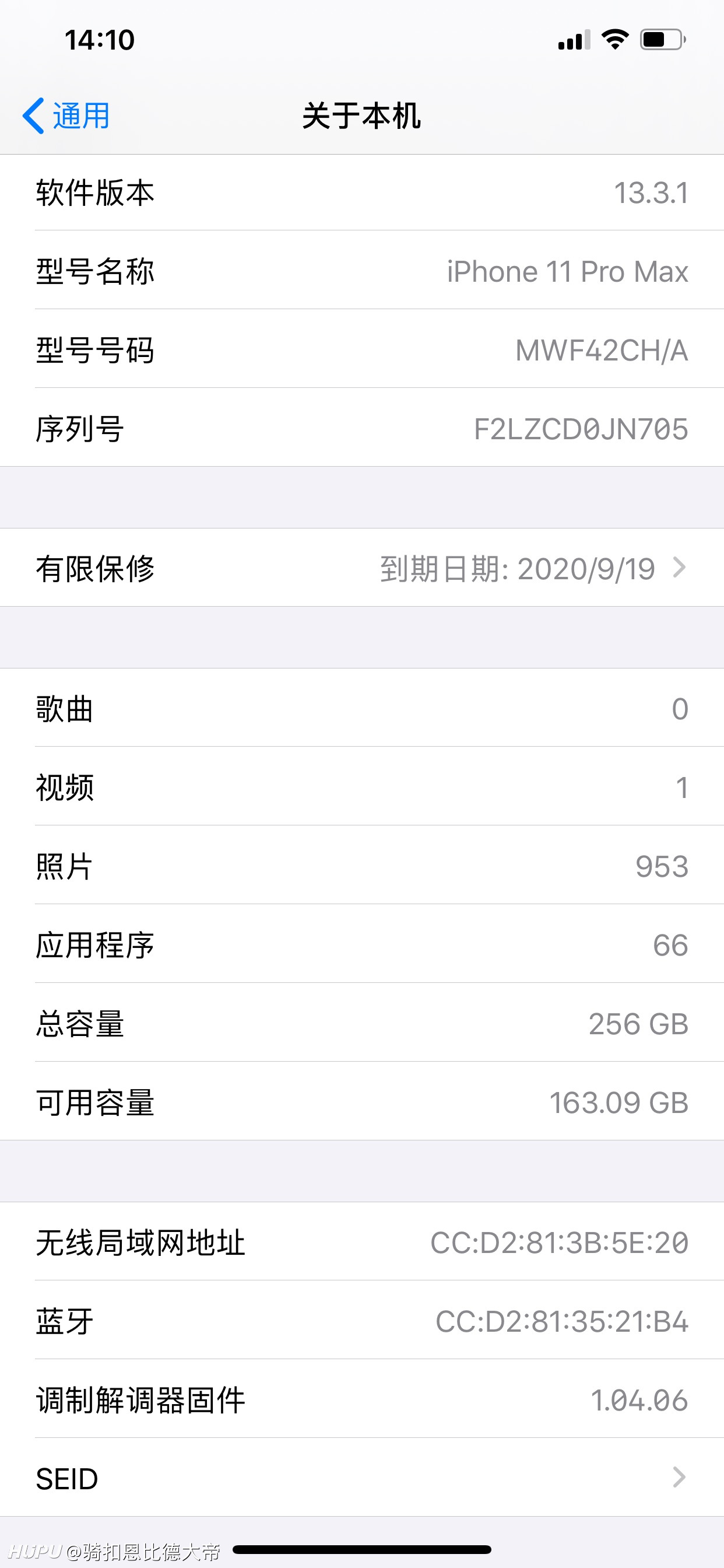
Task: Open the SEID row
Action: [362, 1478]
